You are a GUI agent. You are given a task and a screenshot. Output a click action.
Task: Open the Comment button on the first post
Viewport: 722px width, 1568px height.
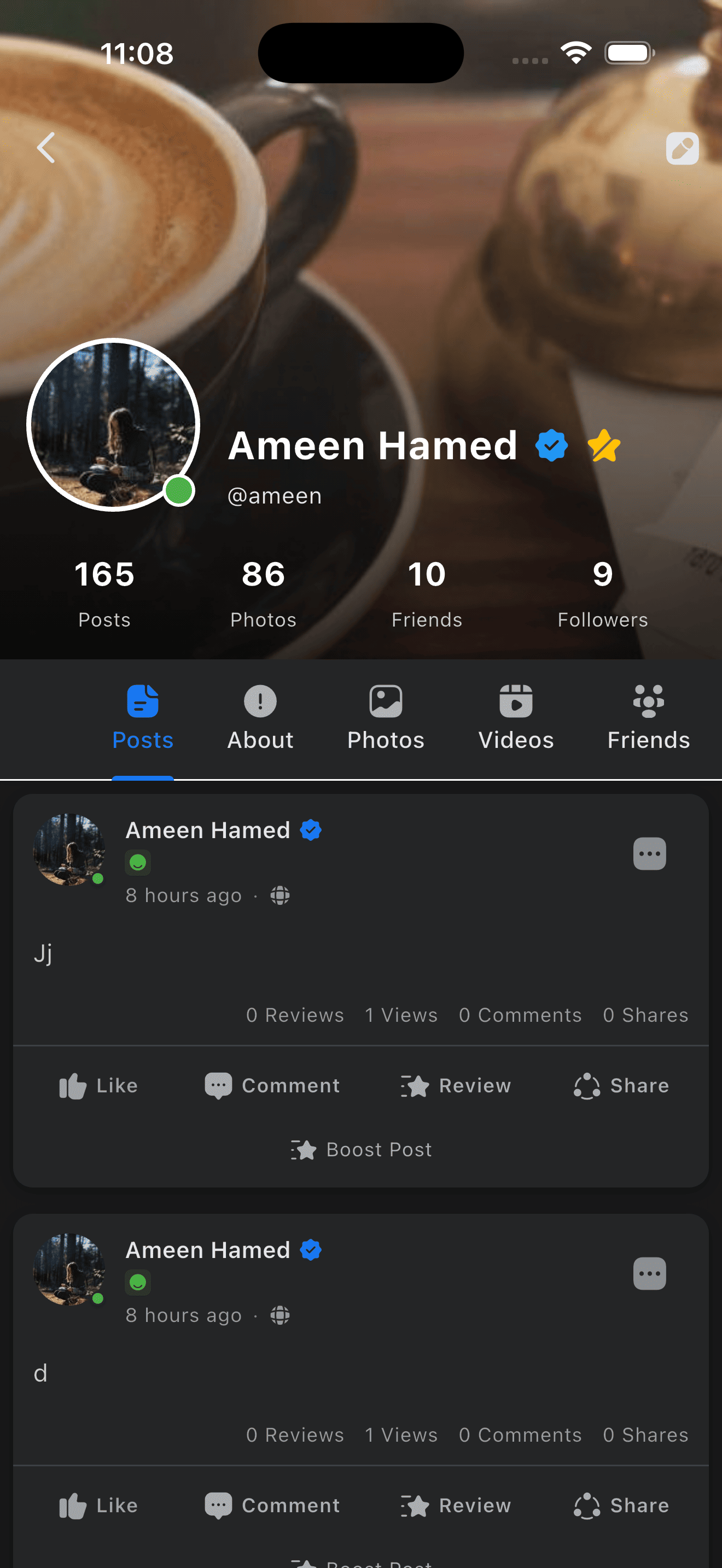(272, 1085)
